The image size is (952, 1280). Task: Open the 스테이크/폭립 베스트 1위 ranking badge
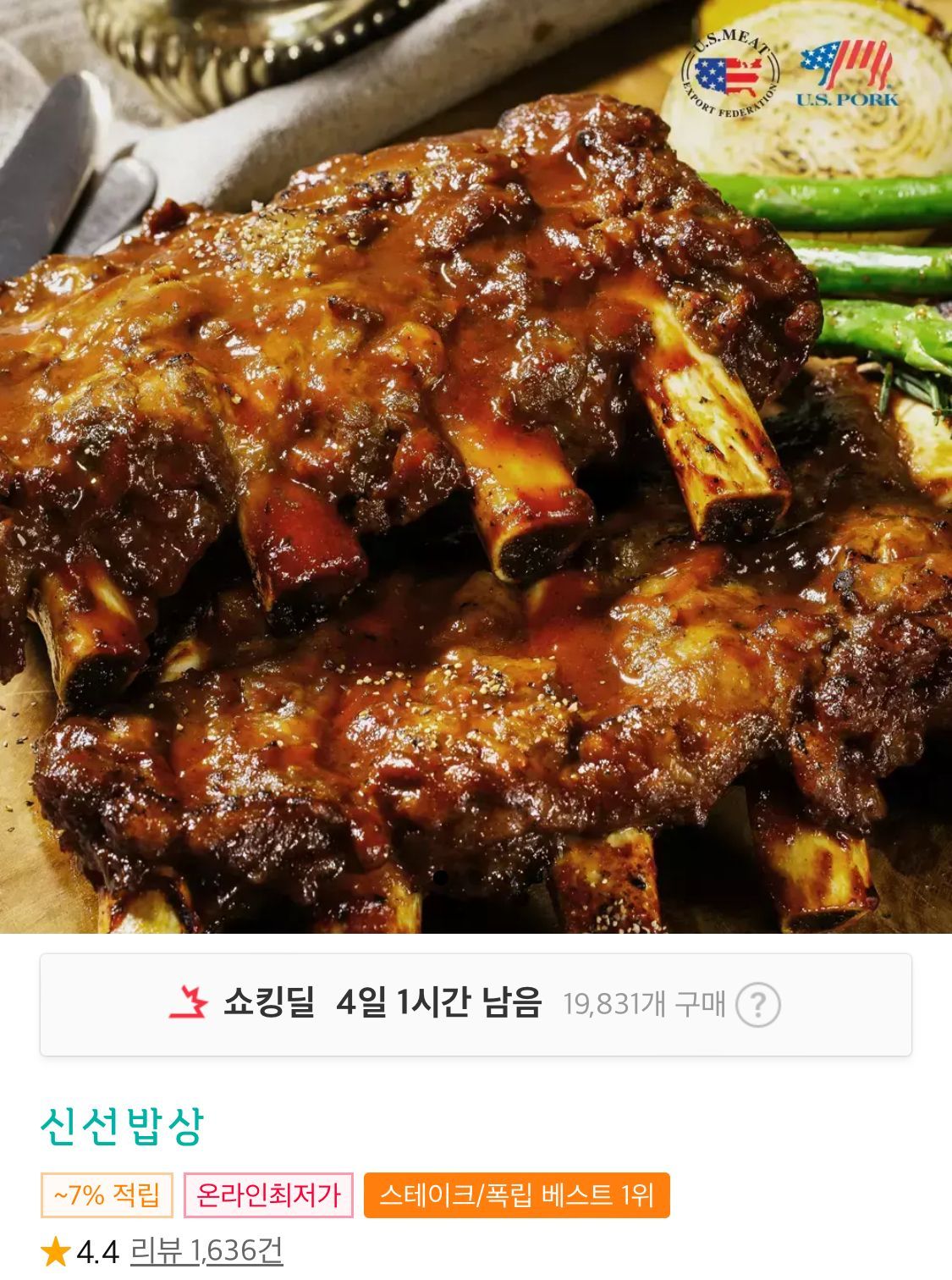[516, 1195]
